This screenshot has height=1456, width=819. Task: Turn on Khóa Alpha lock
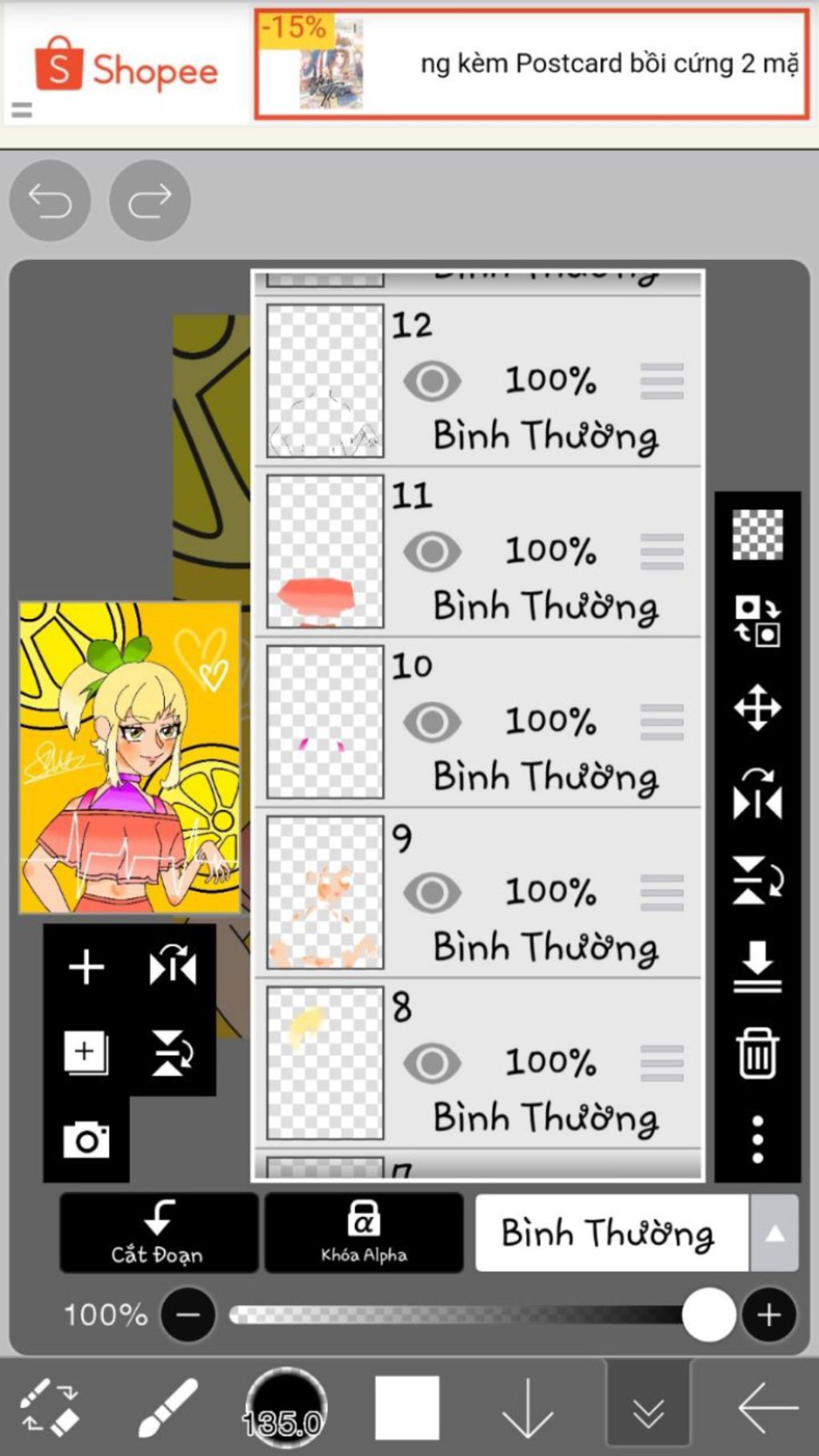click(364, 1232)
